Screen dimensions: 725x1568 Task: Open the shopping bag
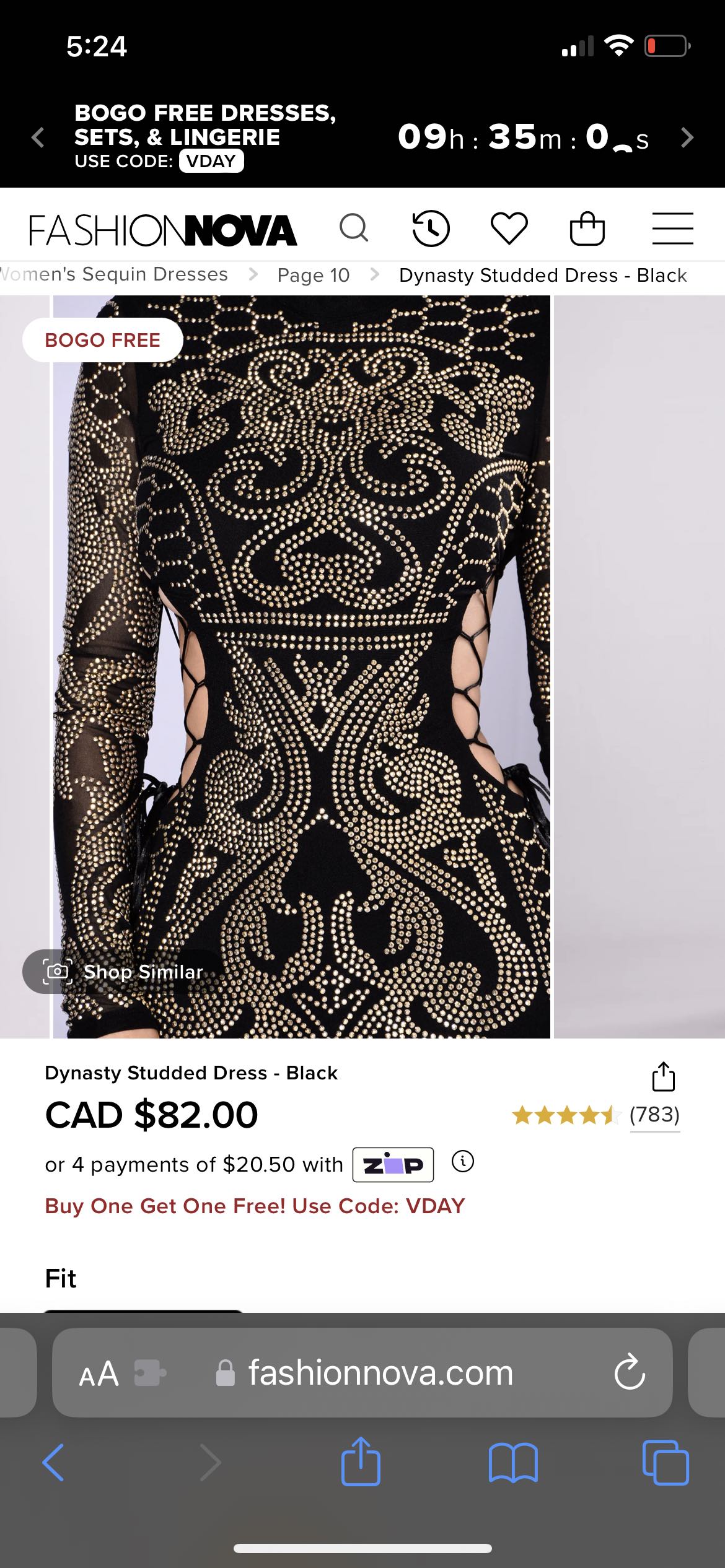tap(587, 229)
